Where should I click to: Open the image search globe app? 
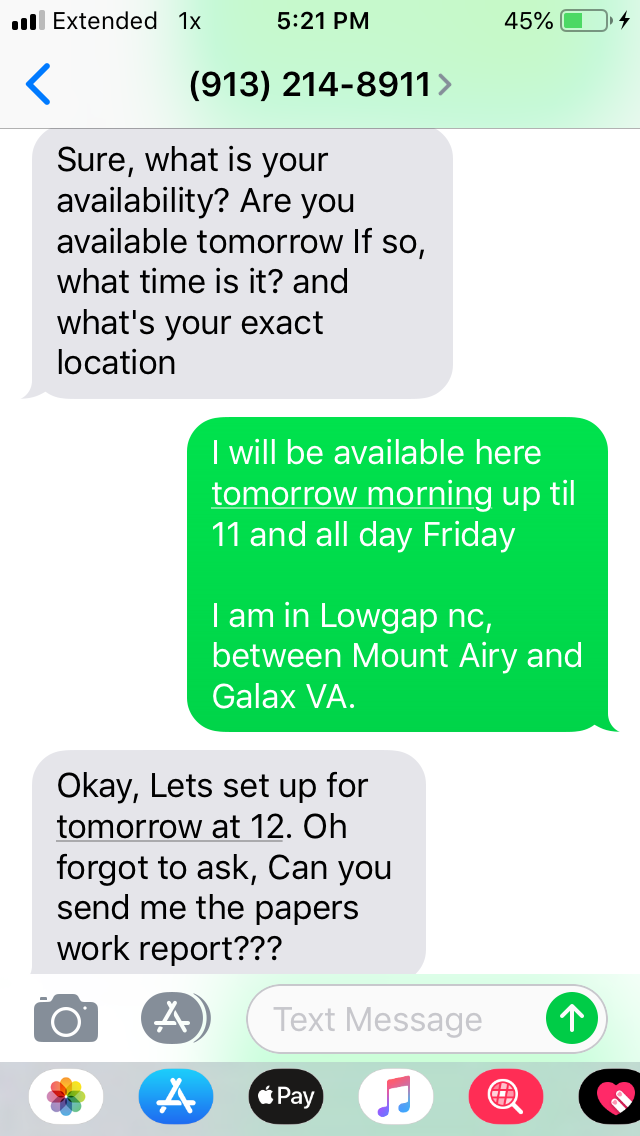point(505,1096)
